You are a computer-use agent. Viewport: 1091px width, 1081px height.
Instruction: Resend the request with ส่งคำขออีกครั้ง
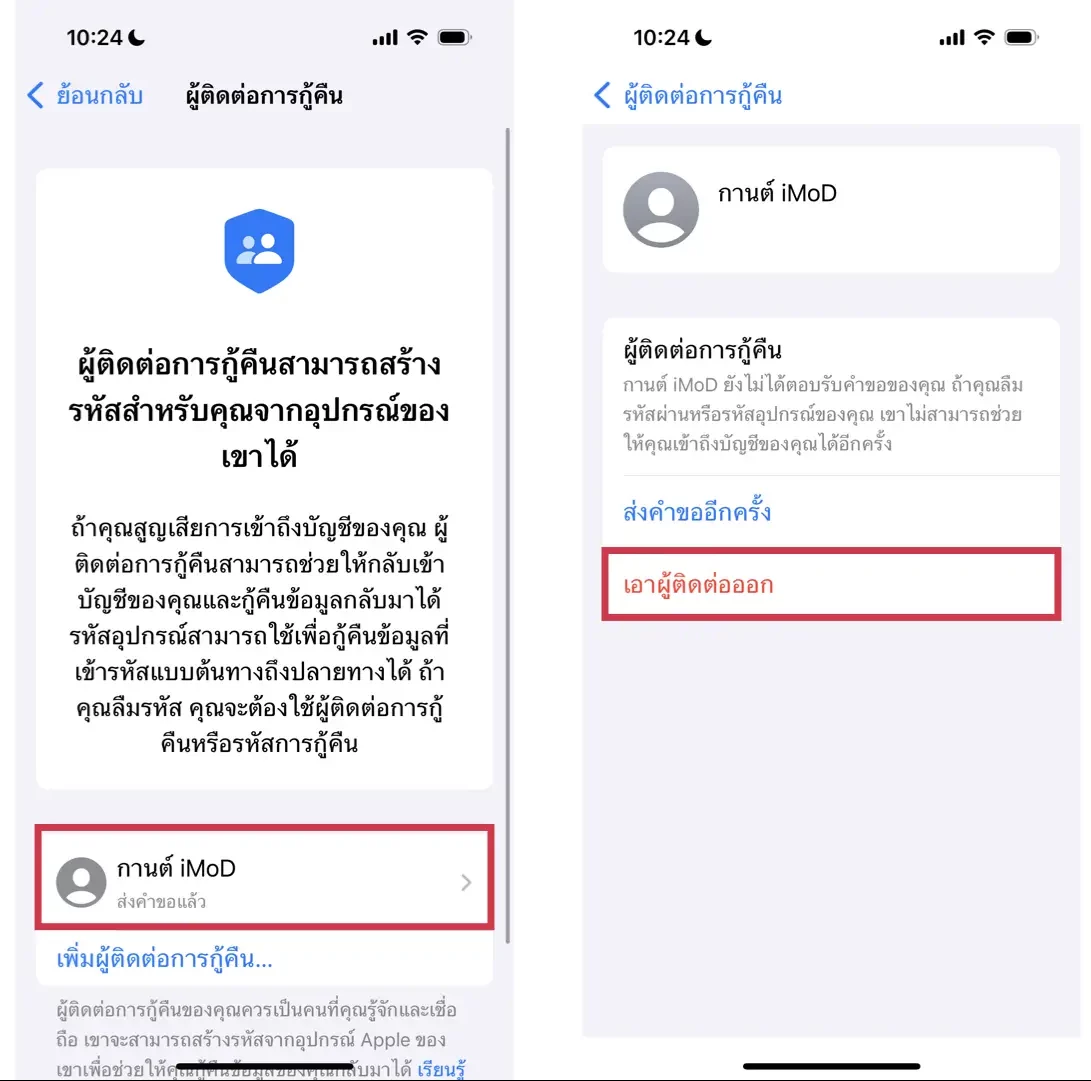[696, 513]
